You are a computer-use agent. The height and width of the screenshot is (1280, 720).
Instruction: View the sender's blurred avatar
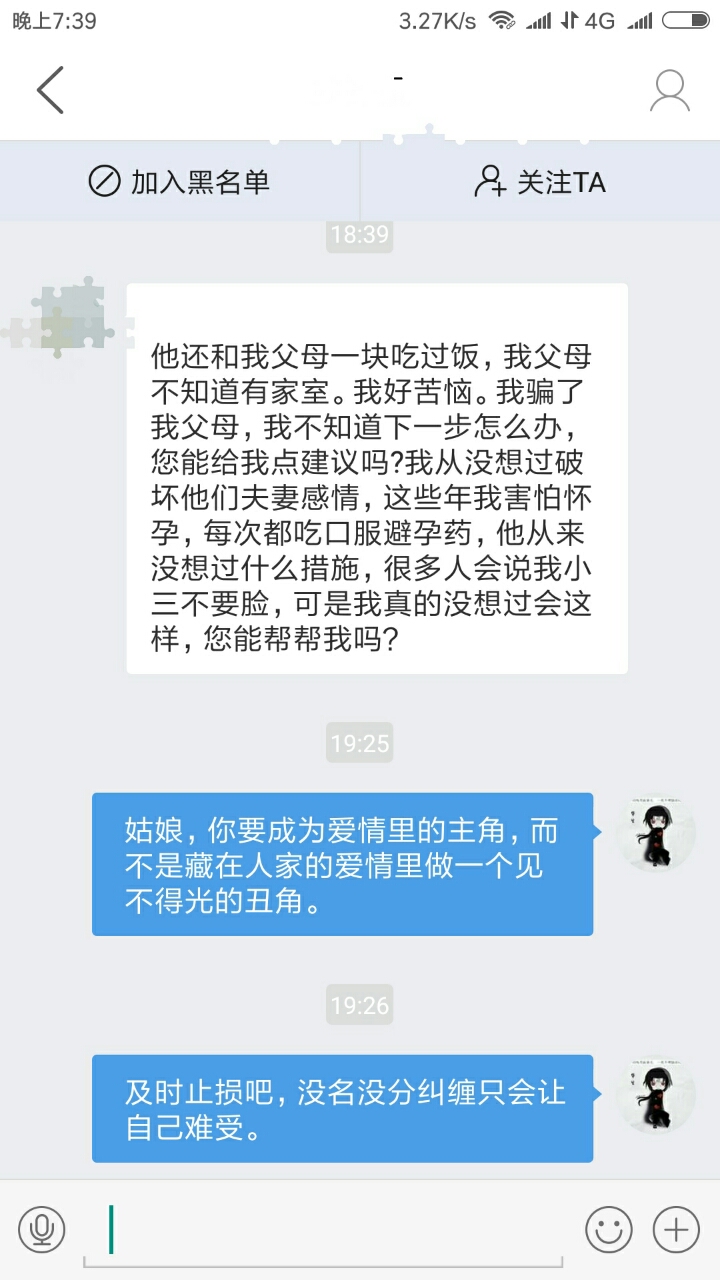coord(68,318)
